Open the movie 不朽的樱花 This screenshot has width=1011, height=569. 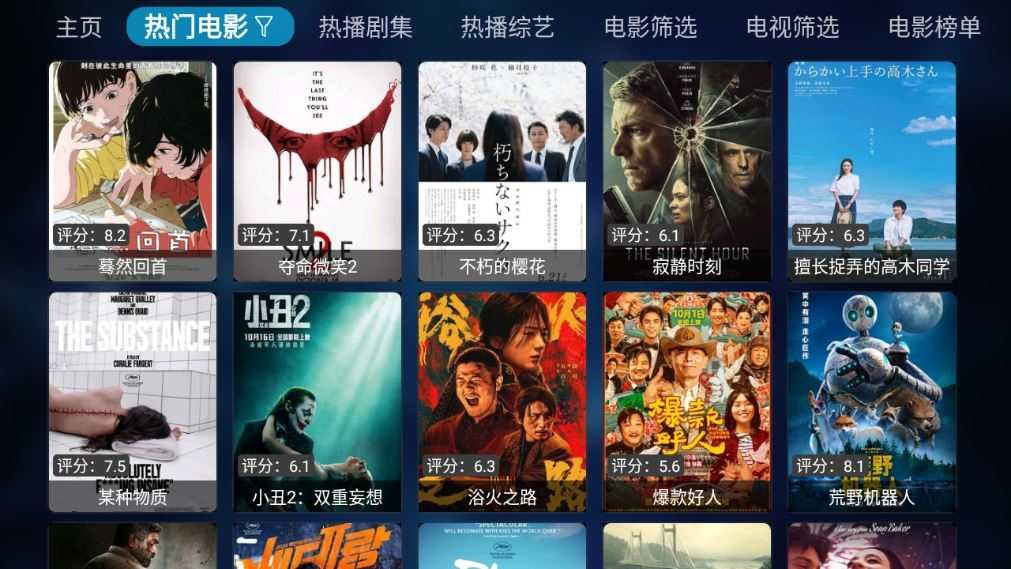(x=502, y=170)
